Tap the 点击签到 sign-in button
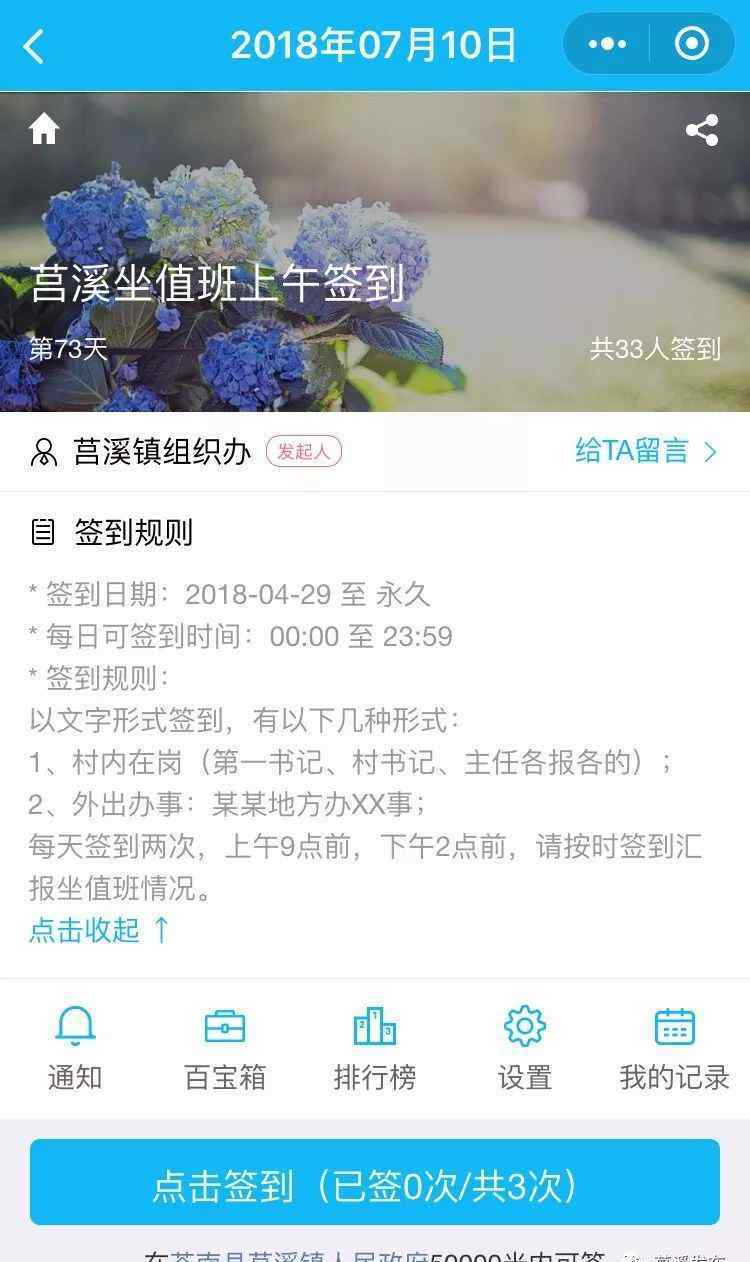 pos(375,1183)
